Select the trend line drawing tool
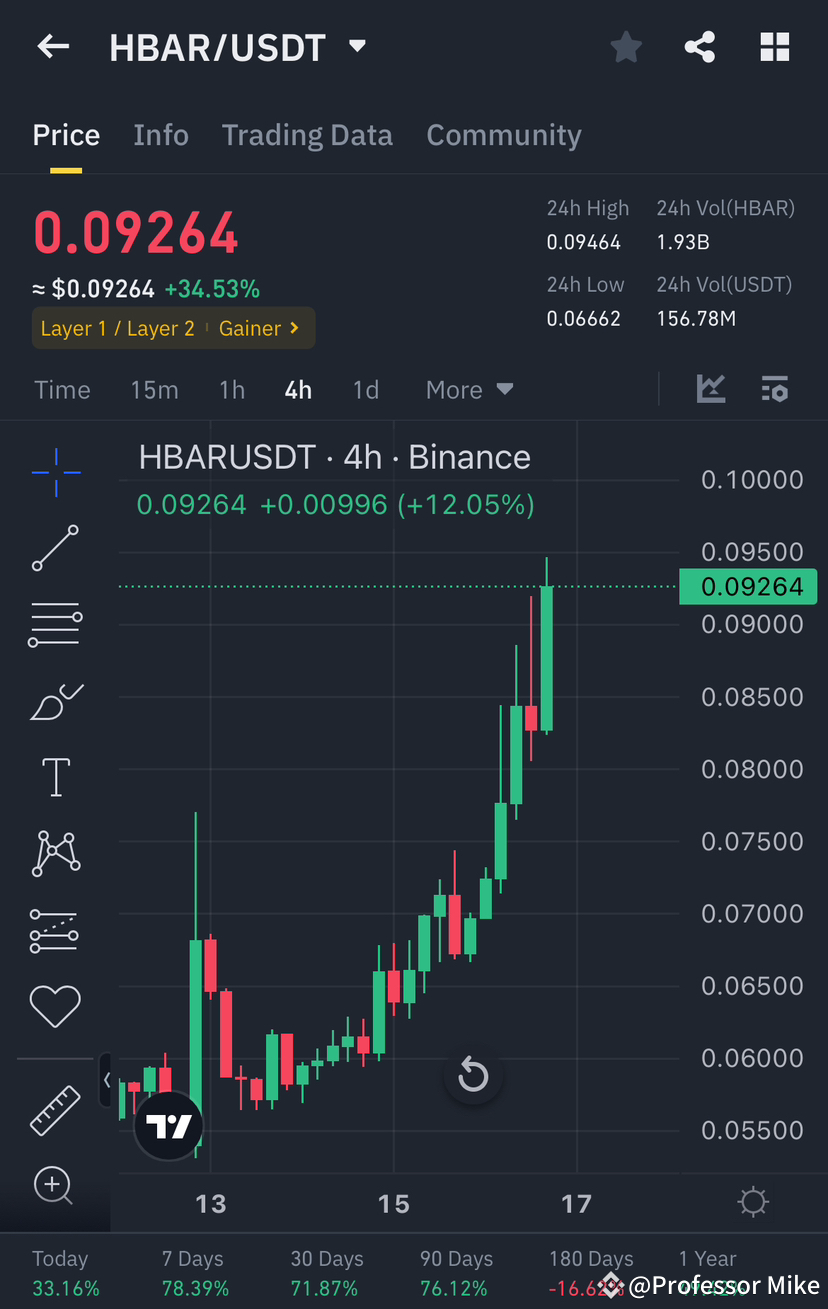 click(x=55, y=548)
